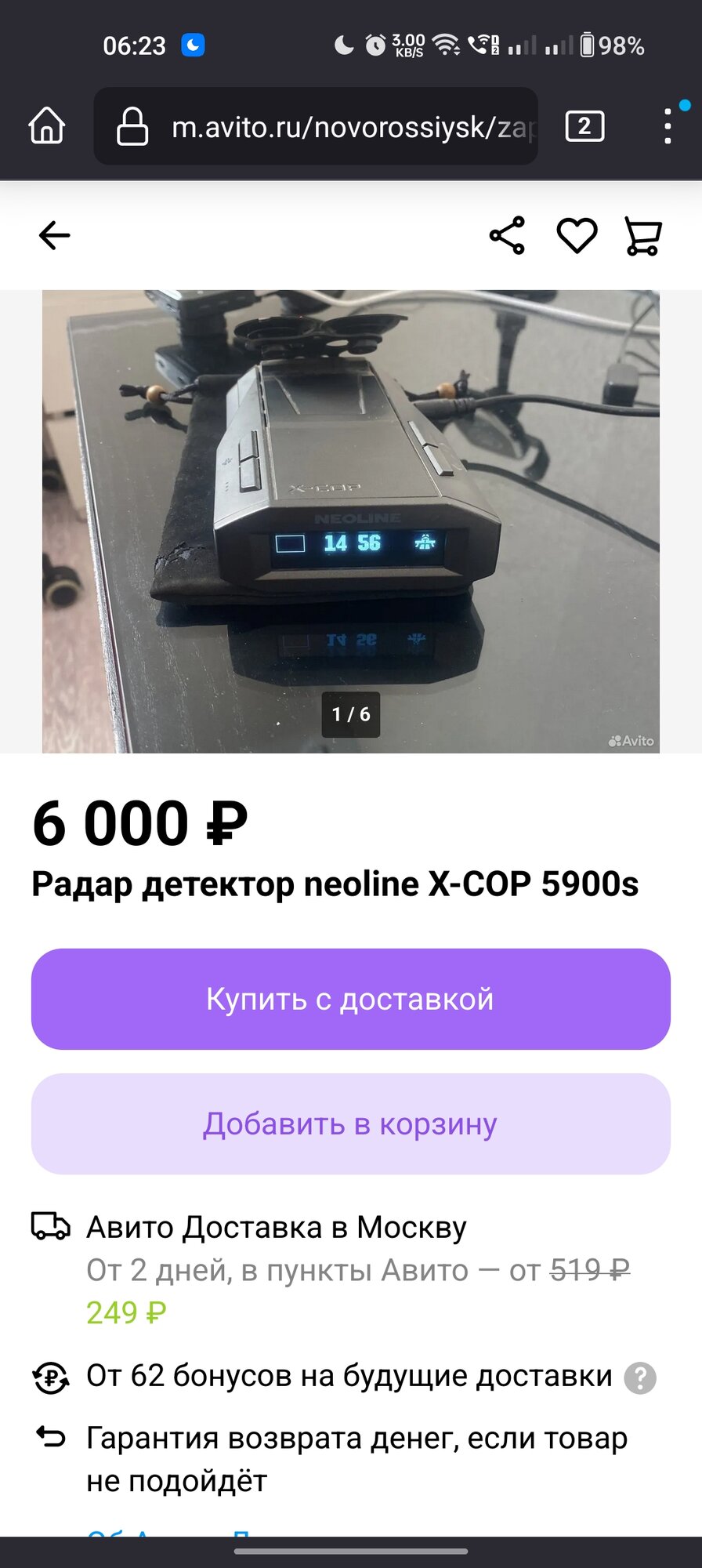702x1568 pixels.
Task: Go back from the listing page
Action: [x=54, y=235]
